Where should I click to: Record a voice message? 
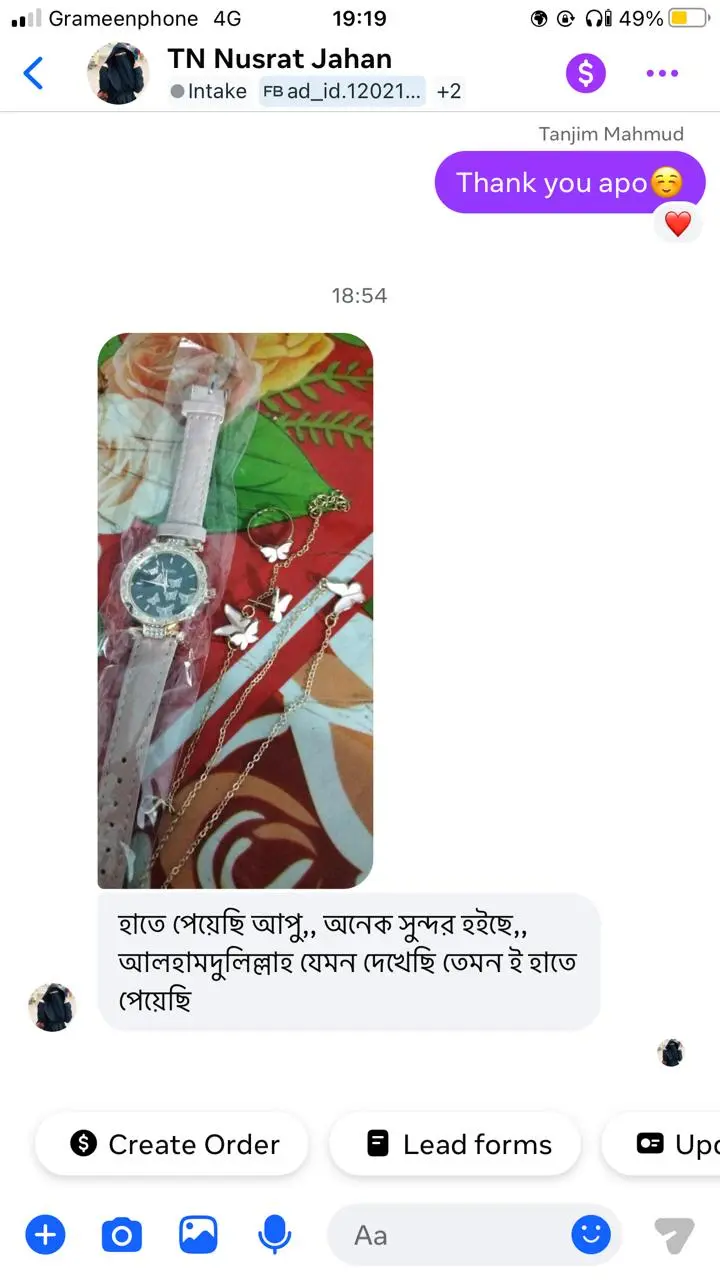(x=274, y=1236)
